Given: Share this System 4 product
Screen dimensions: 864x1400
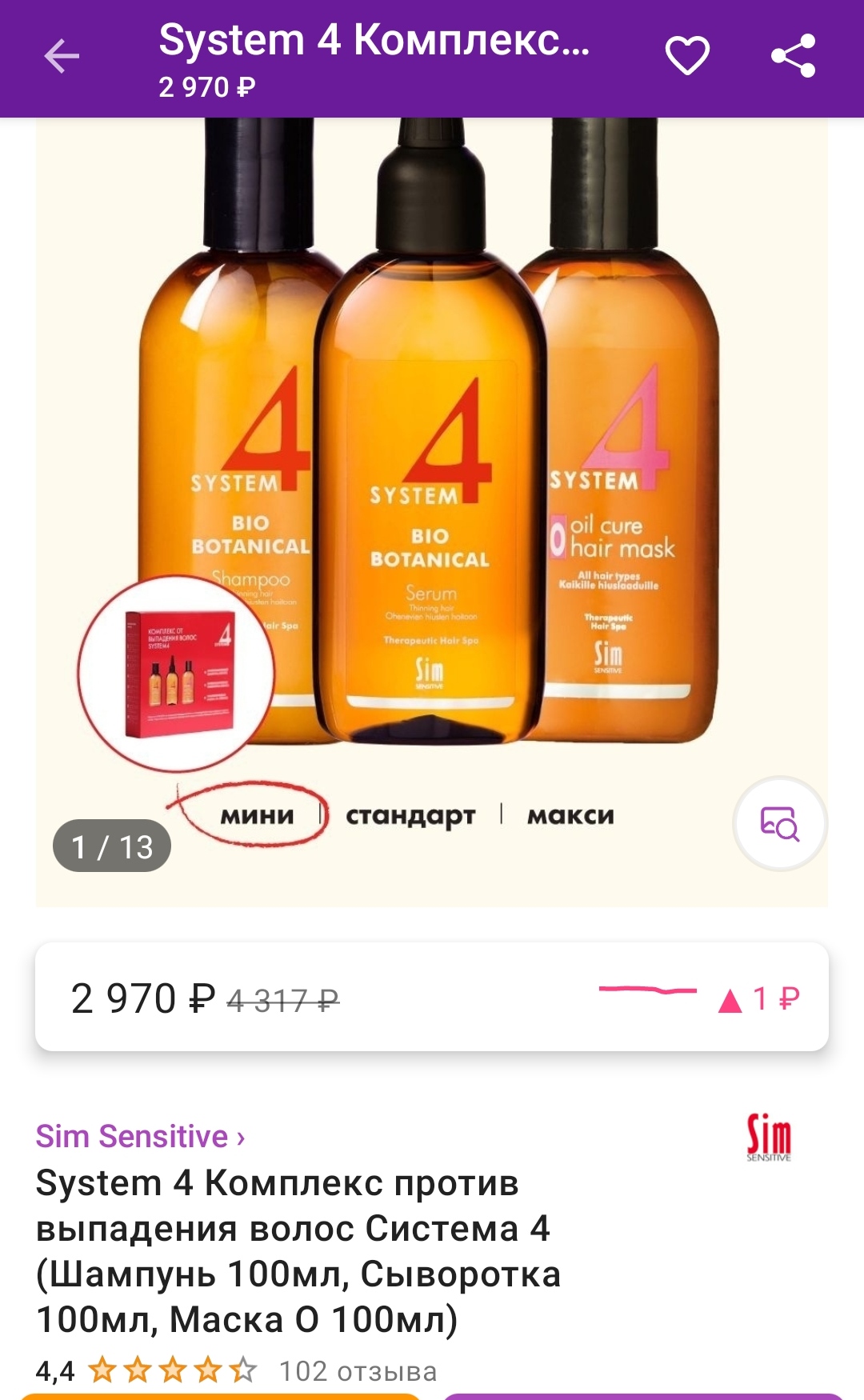Looking at the screenshot, I should (x=793, y=57).
